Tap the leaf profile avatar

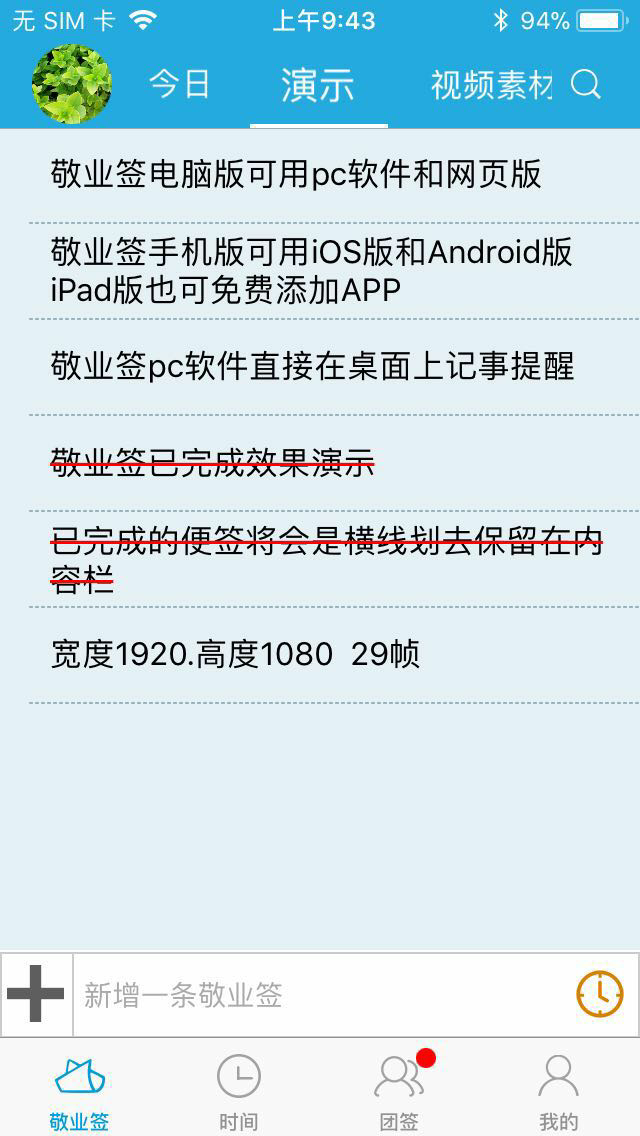click(x=72, y=84)
